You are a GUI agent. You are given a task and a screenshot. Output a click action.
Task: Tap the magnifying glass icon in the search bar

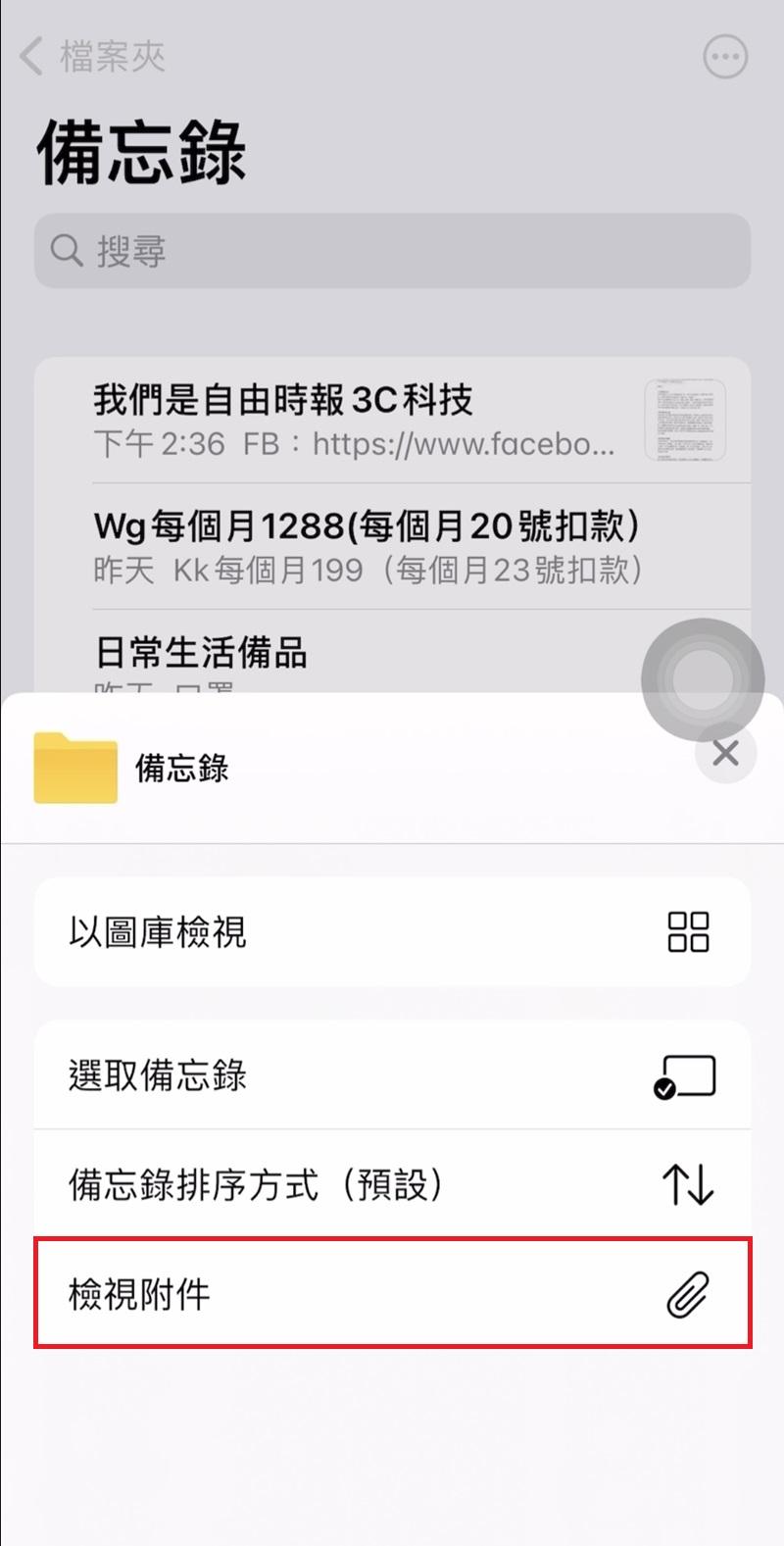pos(66,252)
